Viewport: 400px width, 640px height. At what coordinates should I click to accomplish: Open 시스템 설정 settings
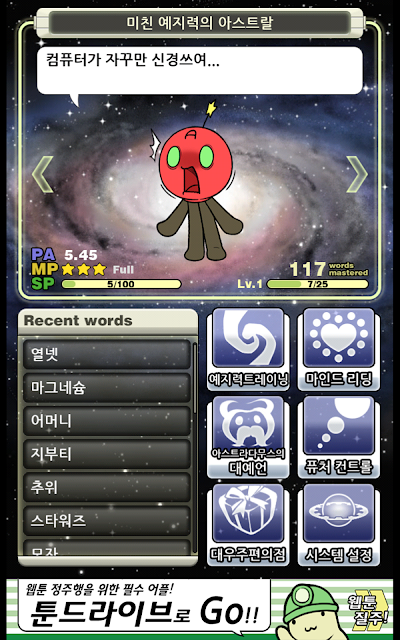339,525
